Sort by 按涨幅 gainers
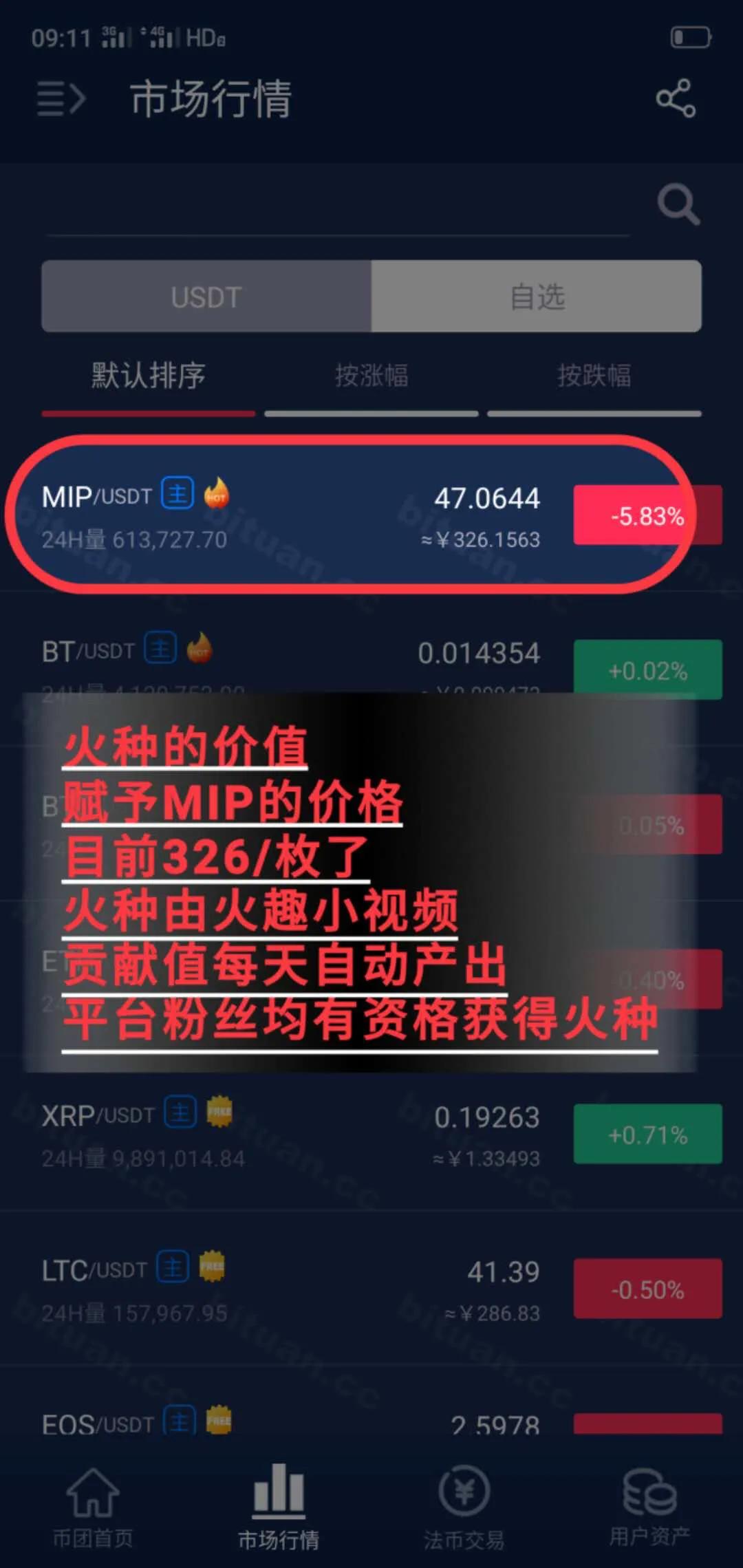 coord(371,376)
